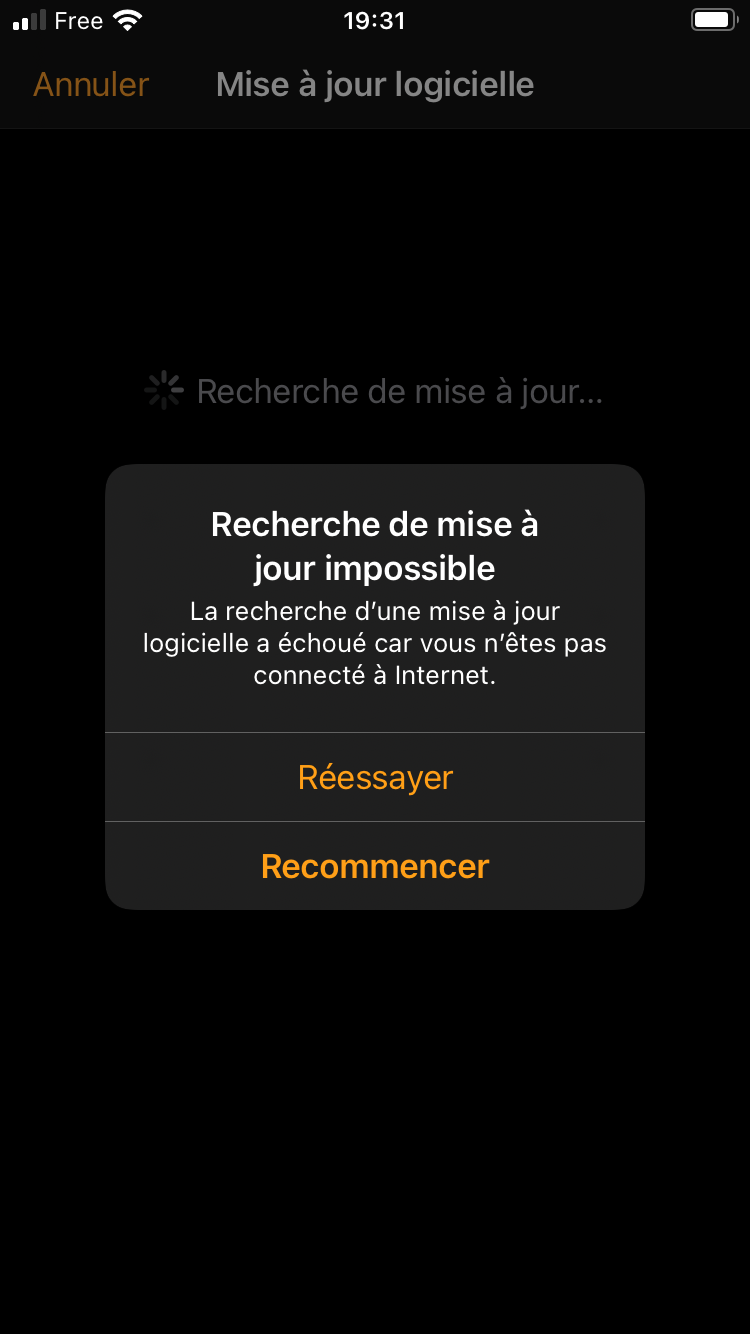Tap Annuler in the top bar
The width and height of the screenshot is (750, 1334).
coord(91,85)
